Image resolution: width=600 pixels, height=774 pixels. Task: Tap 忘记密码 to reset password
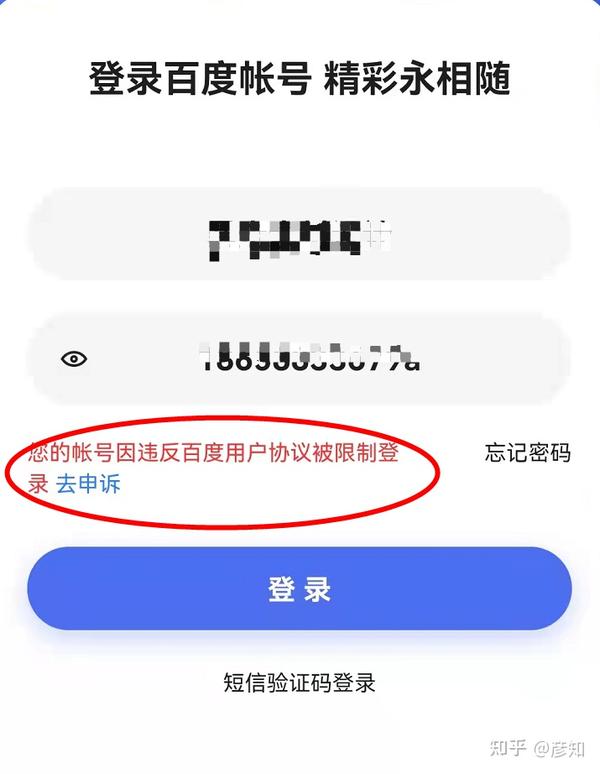(x=527, y=452)
